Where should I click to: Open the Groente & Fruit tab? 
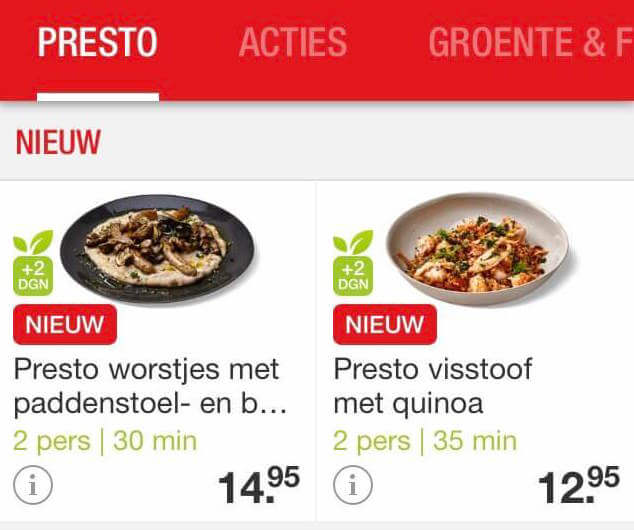tap(530, 43)
